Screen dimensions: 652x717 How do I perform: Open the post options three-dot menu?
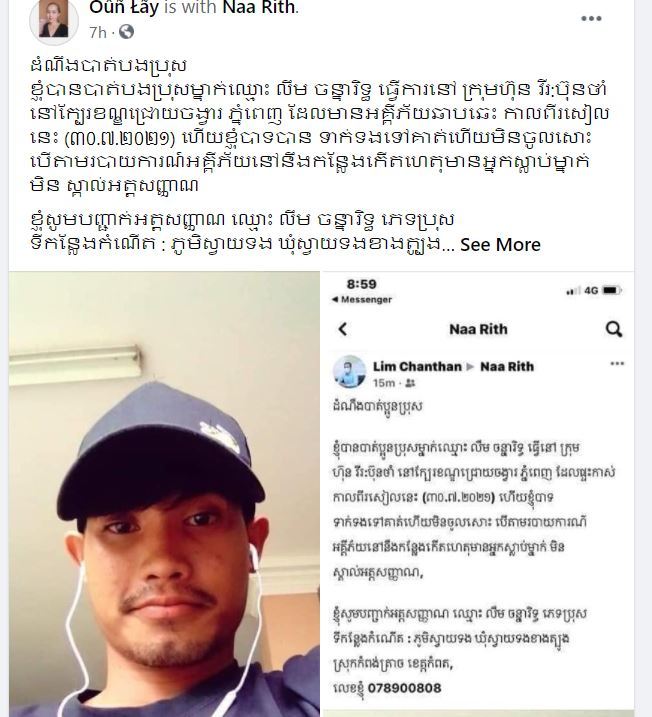592,18
